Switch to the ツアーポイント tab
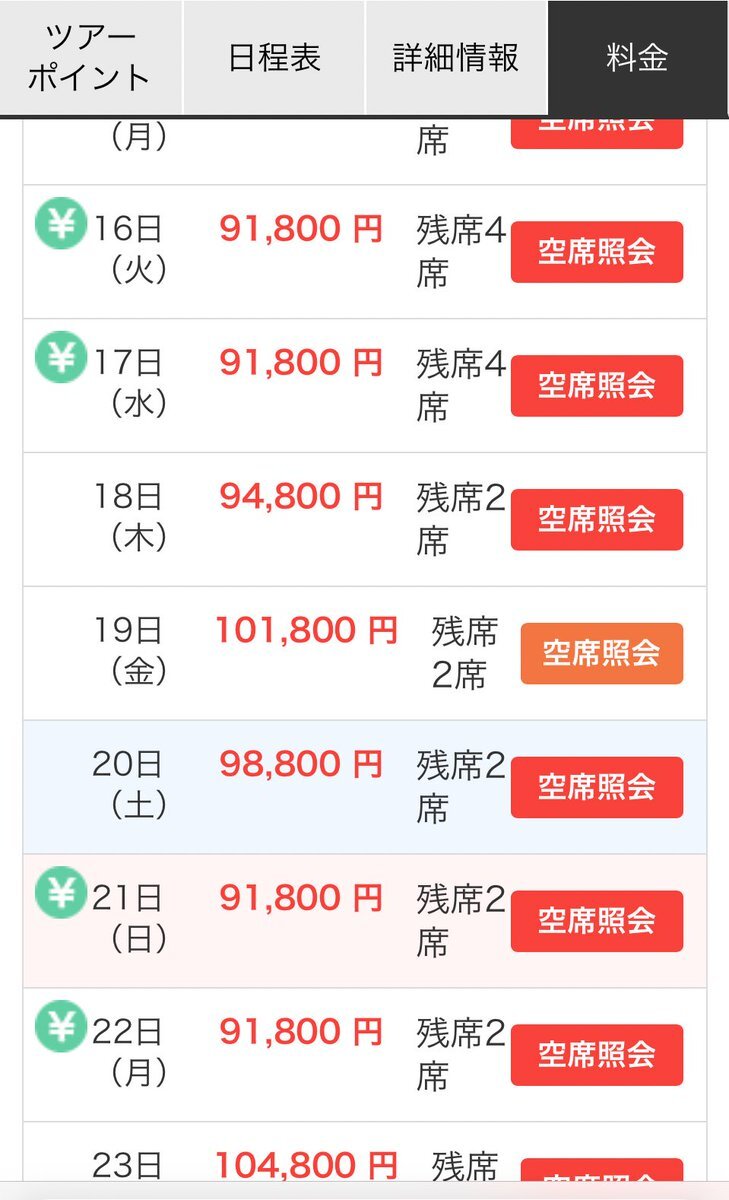 click(x=91, y=58)
